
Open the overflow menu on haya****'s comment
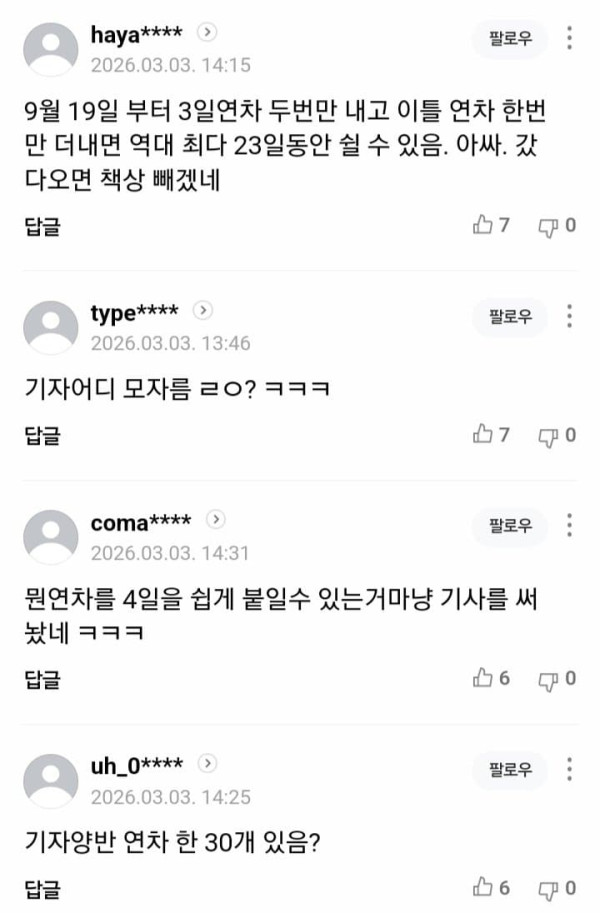click(x=569, y=40)
